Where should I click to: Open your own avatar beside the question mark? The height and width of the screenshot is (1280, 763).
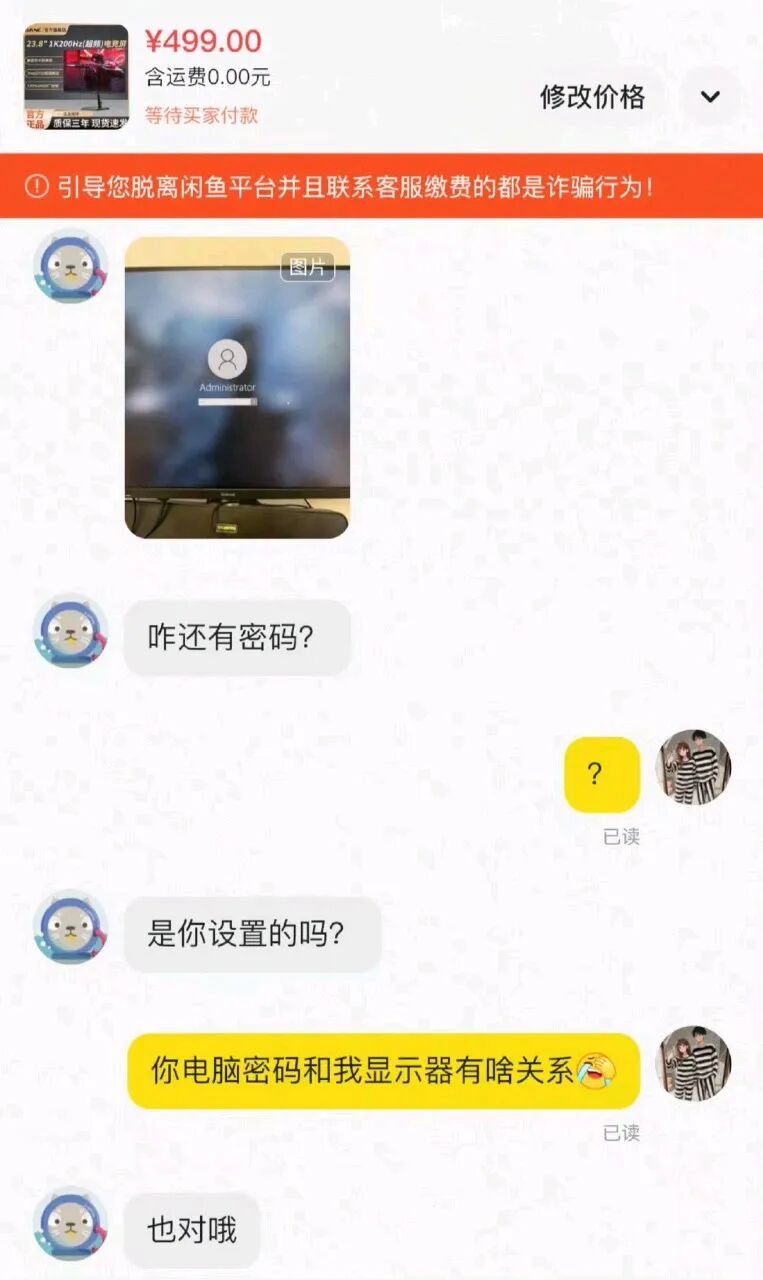point(693,767)
